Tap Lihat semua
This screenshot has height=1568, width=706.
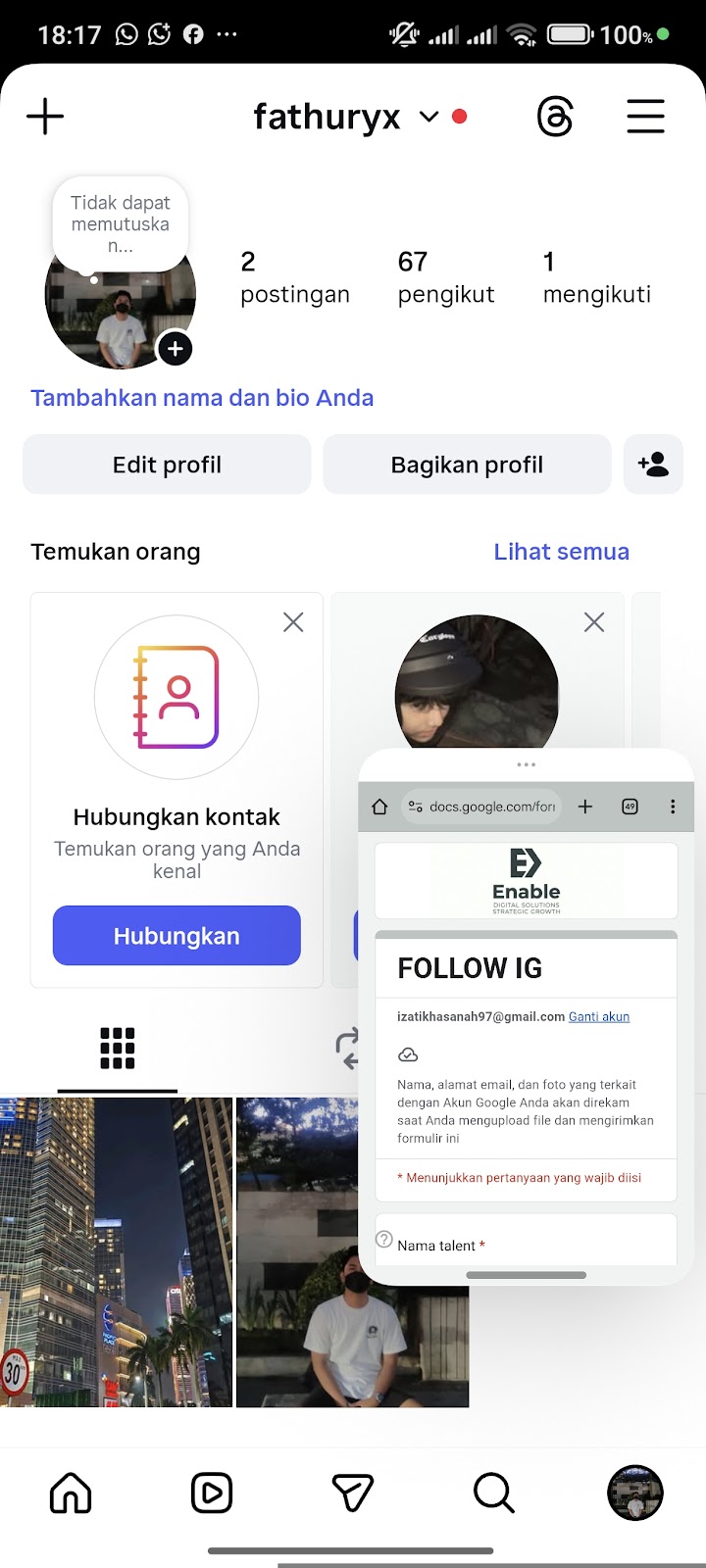561,552
